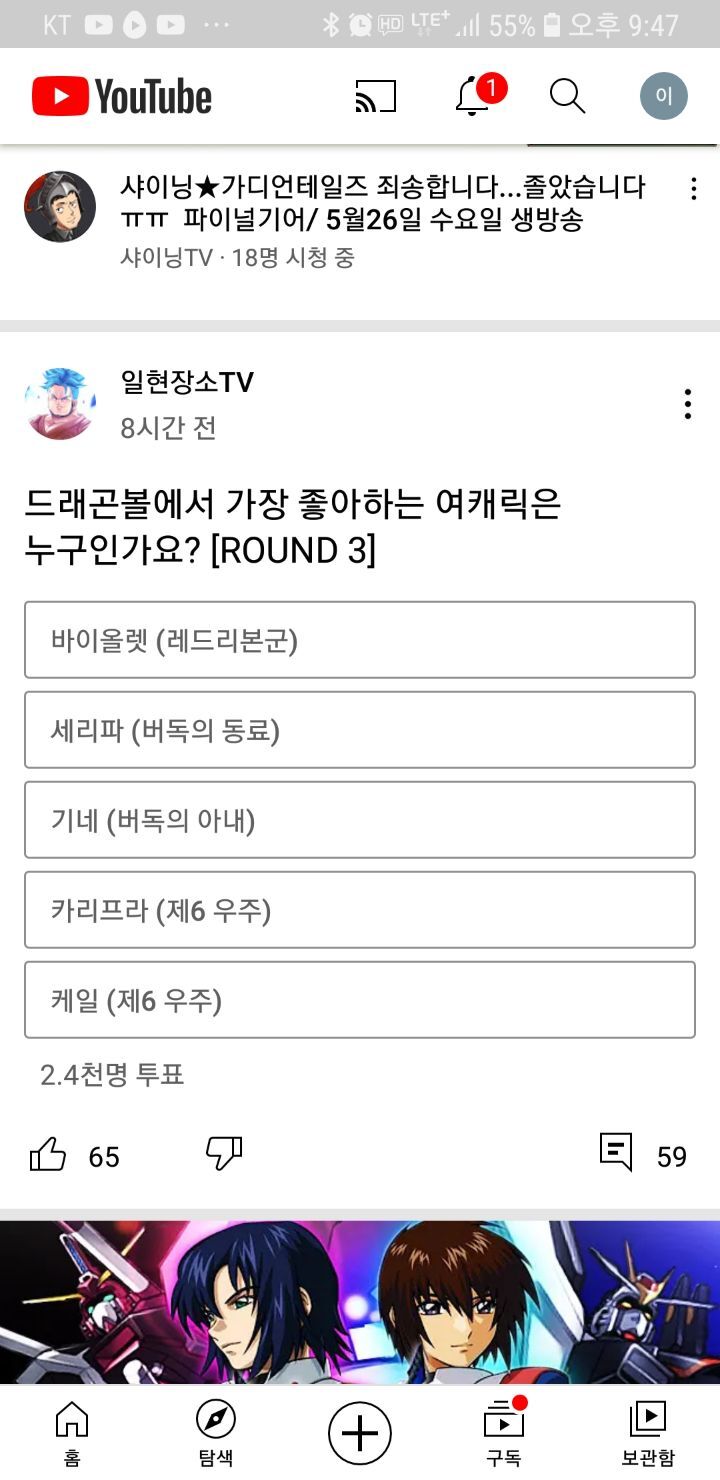Switch to the 탐색 tab
The width and height of the screenshot is (720, 1480).
click(216, 1432)
